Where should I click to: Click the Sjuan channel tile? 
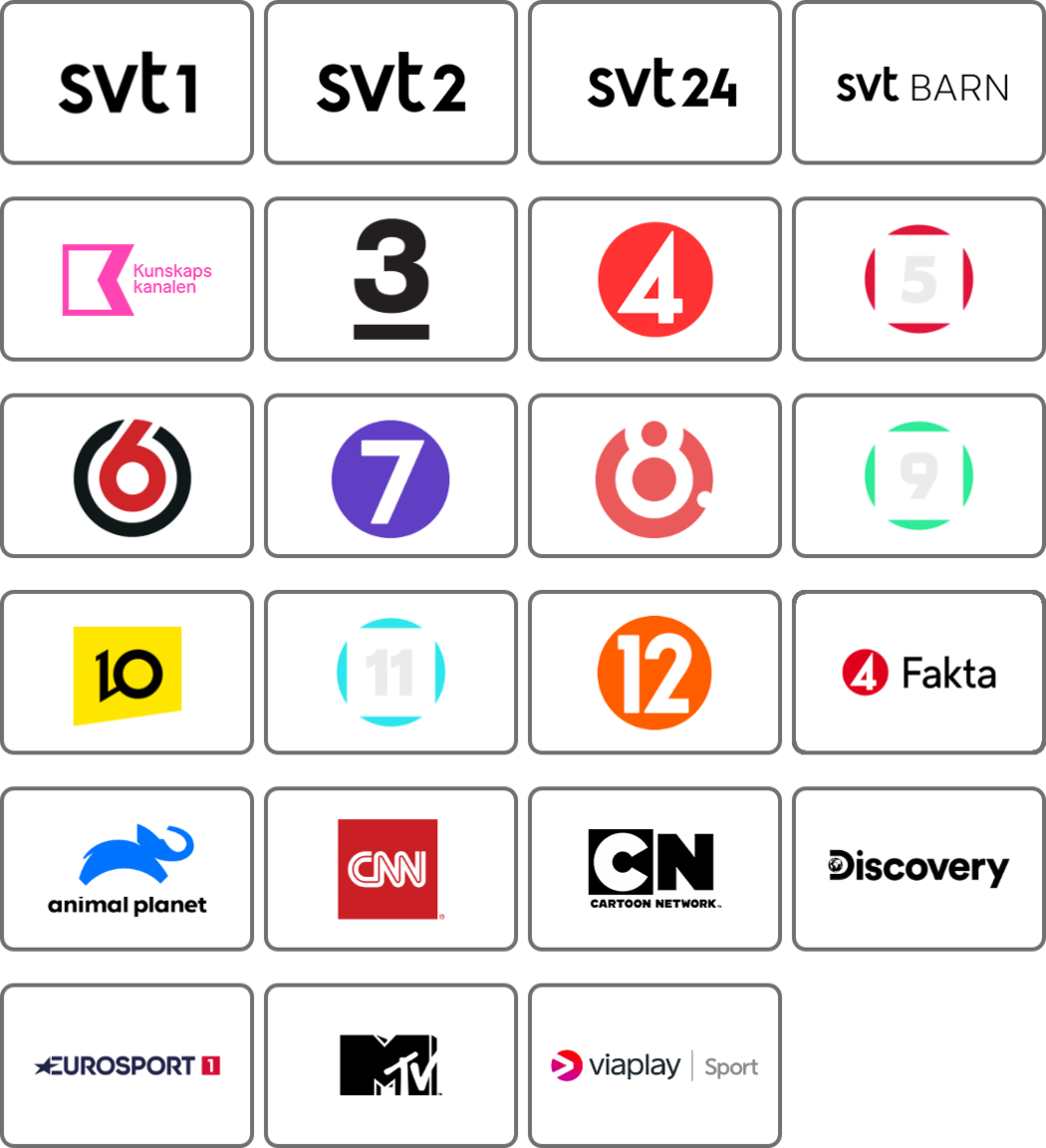pos(391,474)
